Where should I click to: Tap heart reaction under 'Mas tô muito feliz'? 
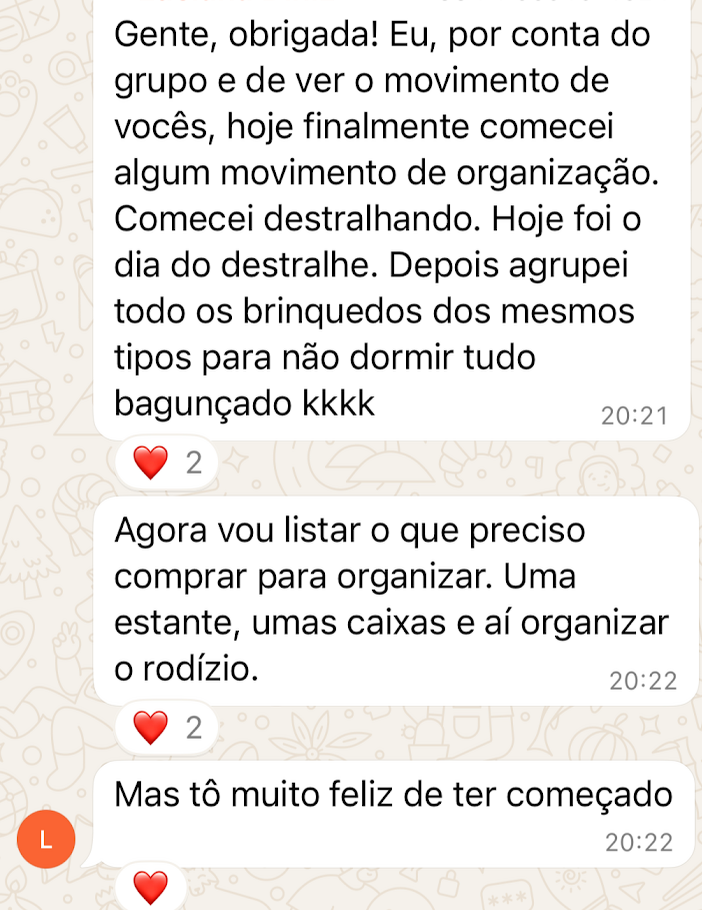click(150, 886)
